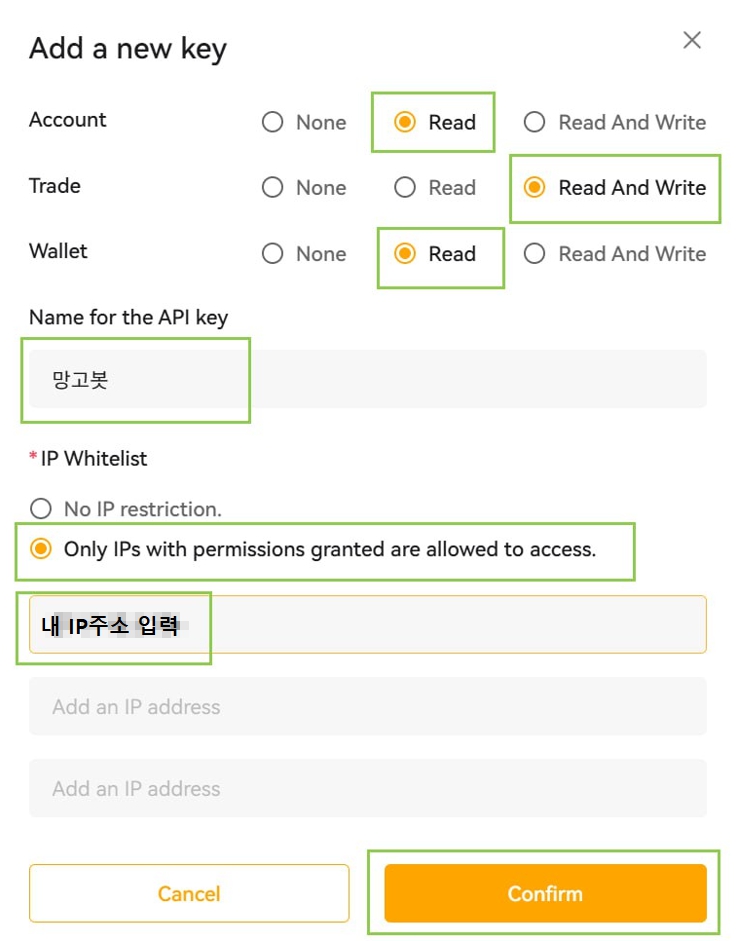Select Only IPs with permissions granted option
Screen dimensions: 737x941
pos(41,549)
